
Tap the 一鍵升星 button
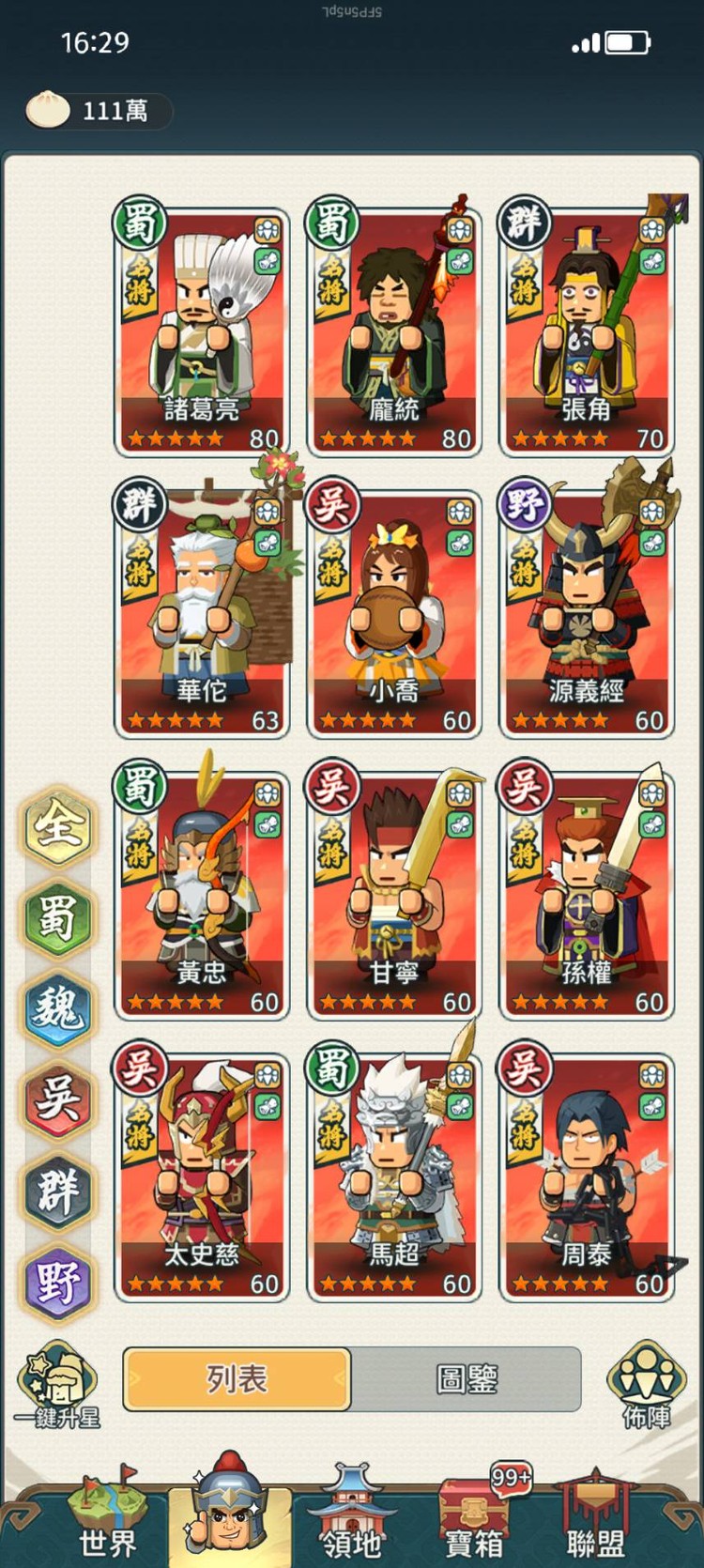(58, 1385)
